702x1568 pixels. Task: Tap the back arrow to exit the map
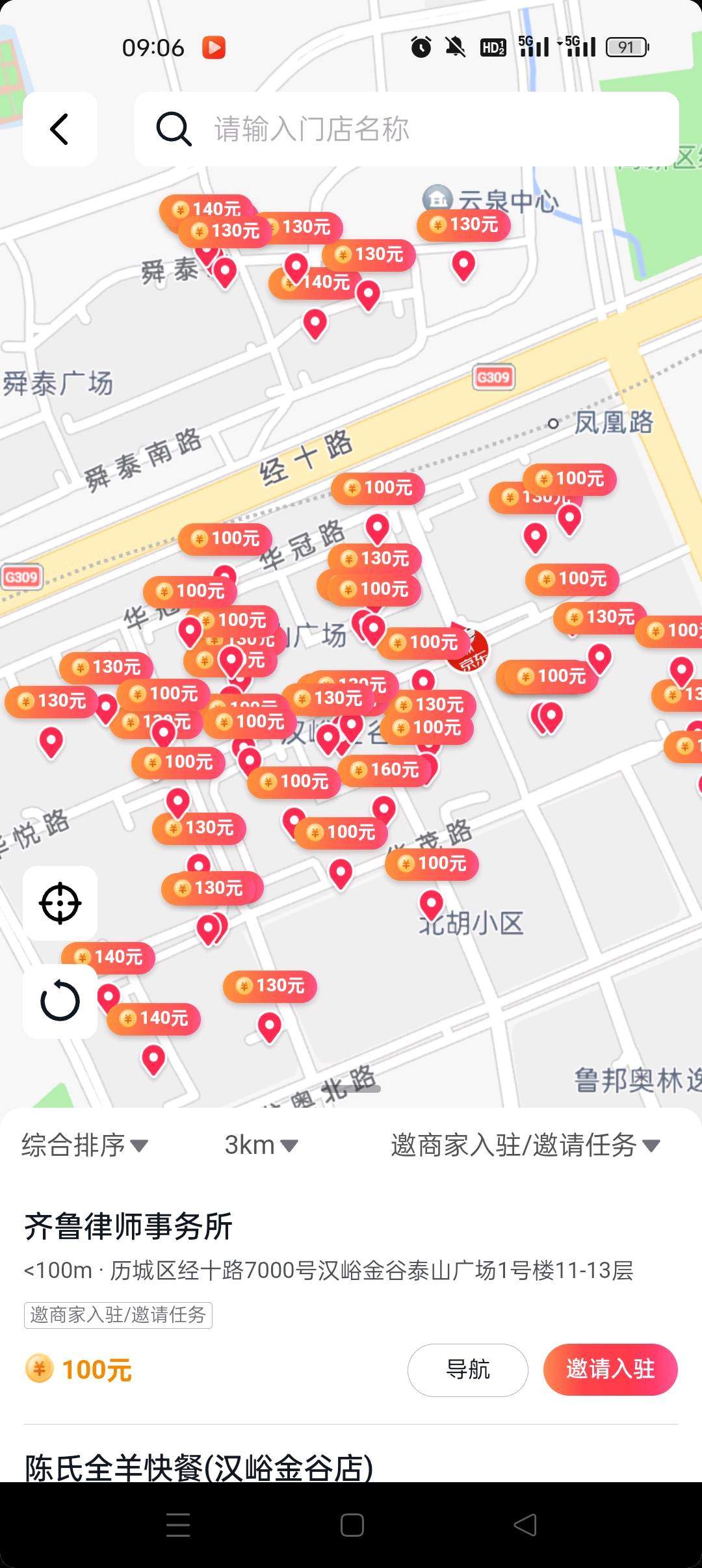coord(59,128)
